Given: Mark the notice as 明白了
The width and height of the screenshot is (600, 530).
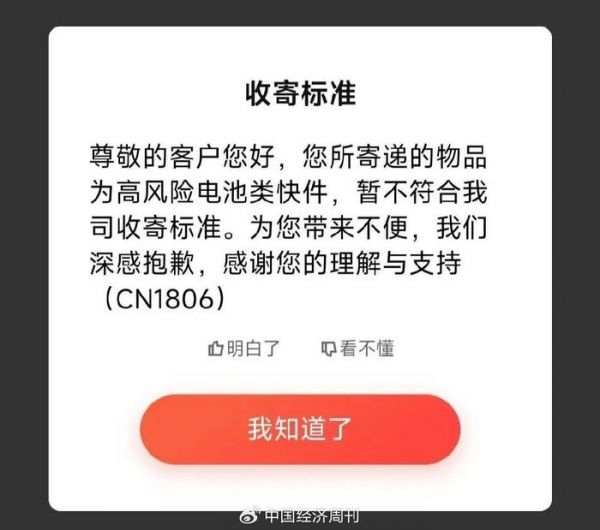Looking at the screenshot, I should pos(243,348).
